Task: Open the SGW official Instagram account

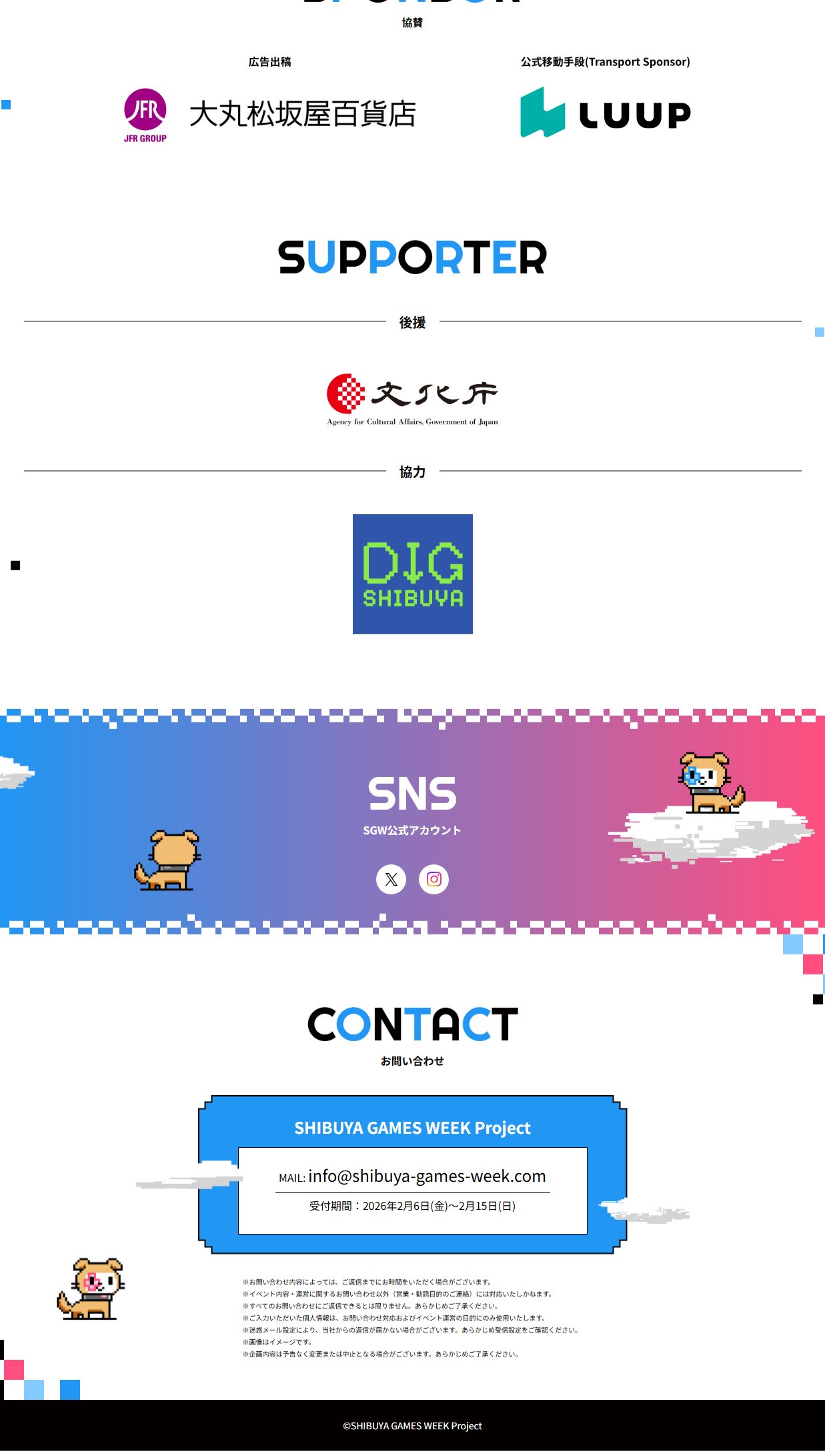Action: 434,879
